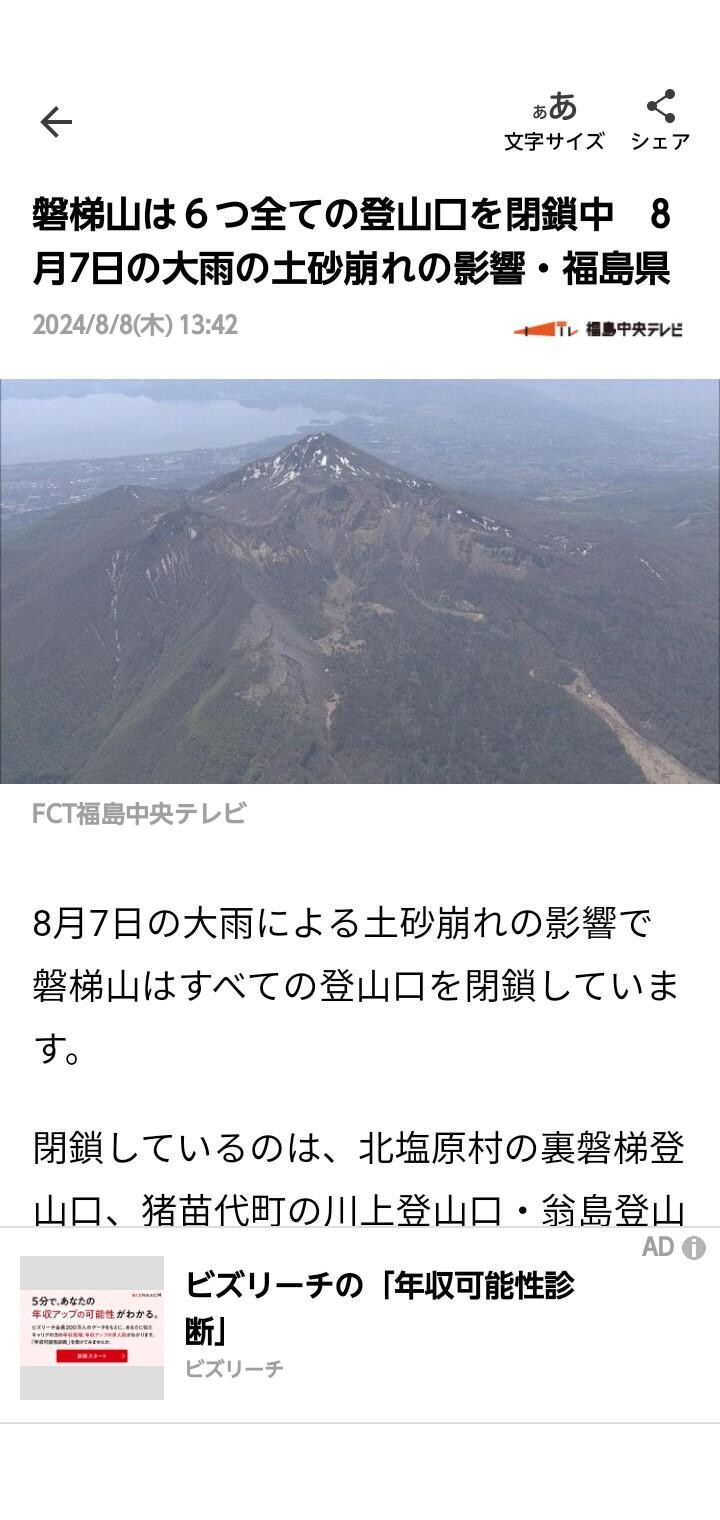Go back with the arrow icon
Image resolution: width=720 pixels, height=1520 pixels.
57,120
